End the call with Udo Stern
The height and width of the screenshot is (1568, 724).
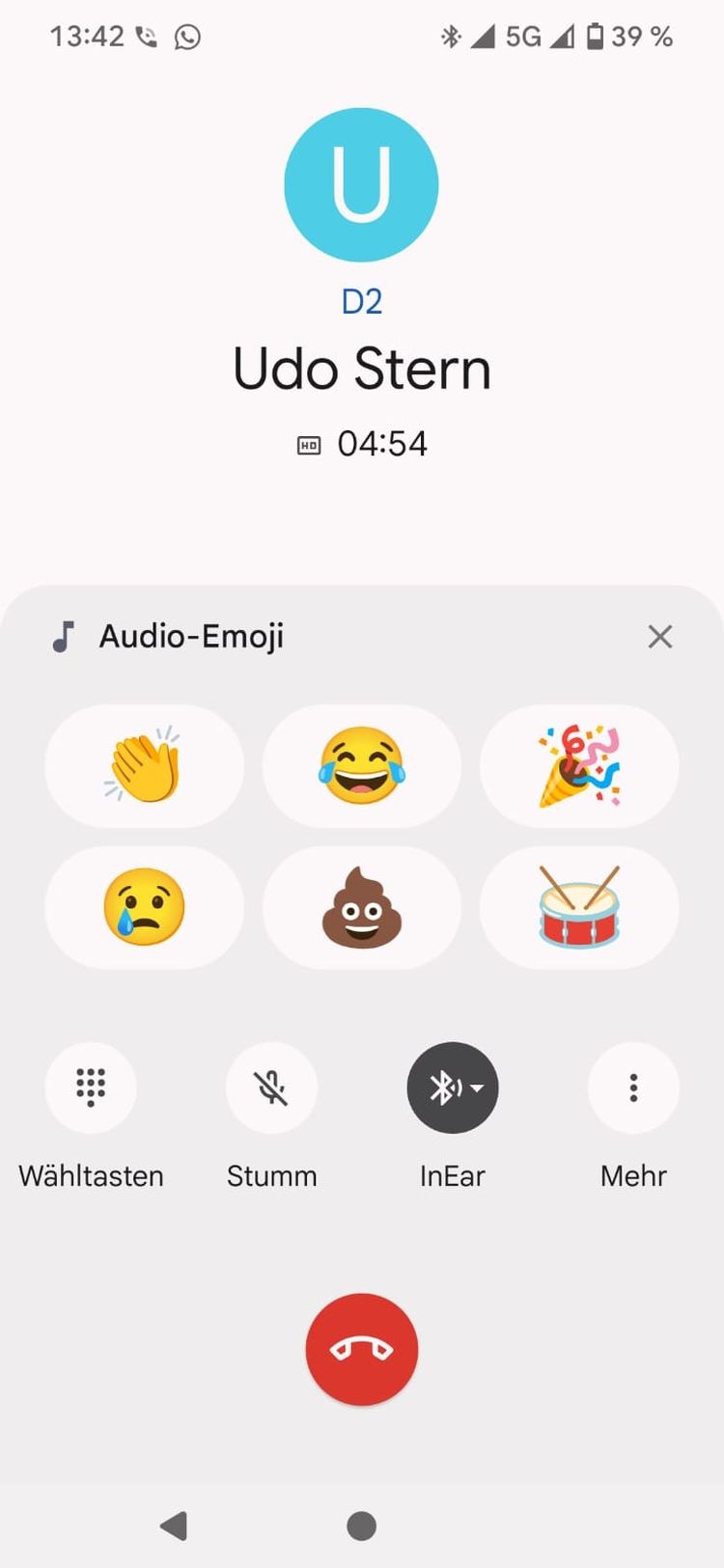pyautogui.click(x=362, y=1349)
